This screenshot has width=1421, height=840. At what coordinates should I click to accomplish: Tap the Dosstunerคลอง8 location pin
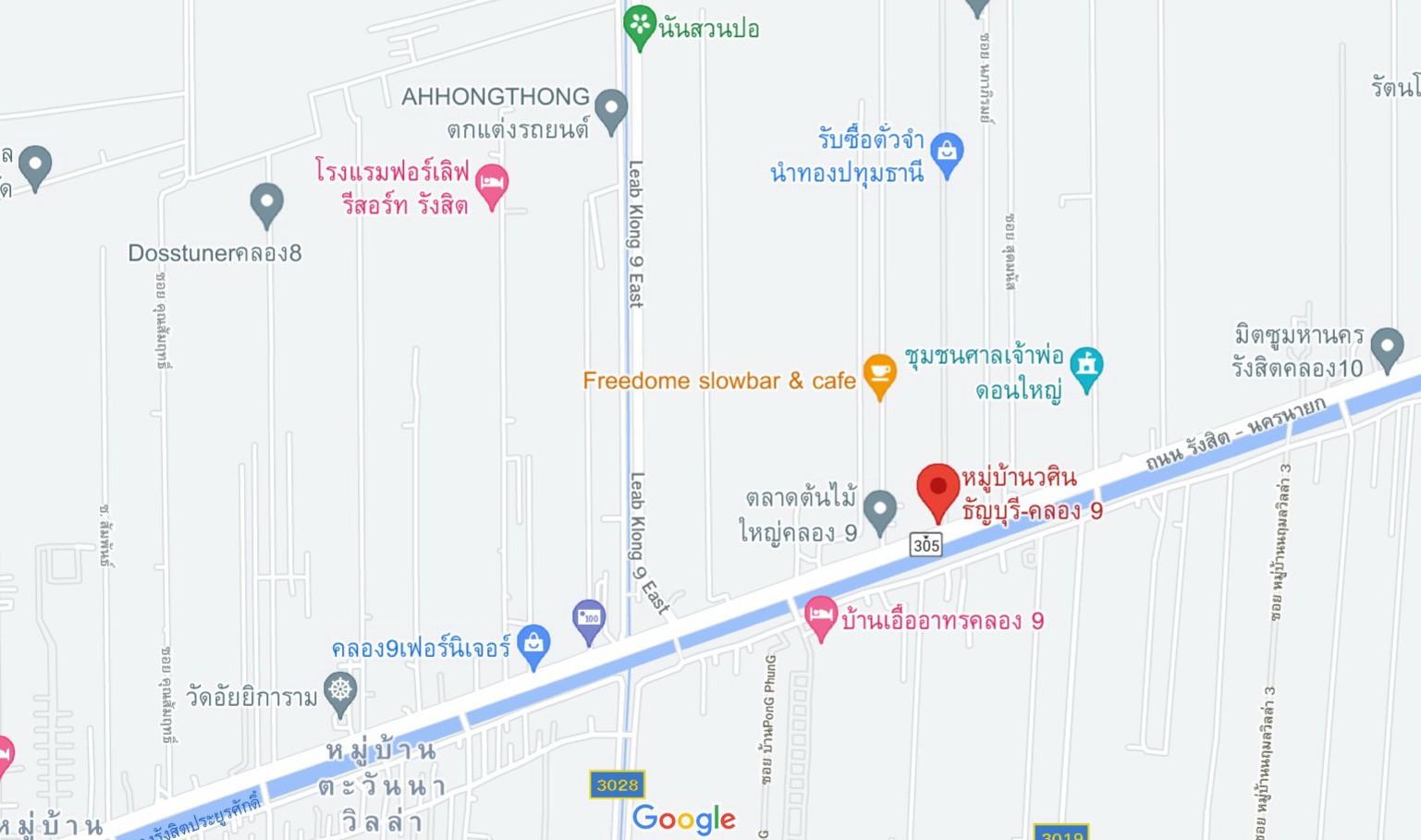click(266, 201)
